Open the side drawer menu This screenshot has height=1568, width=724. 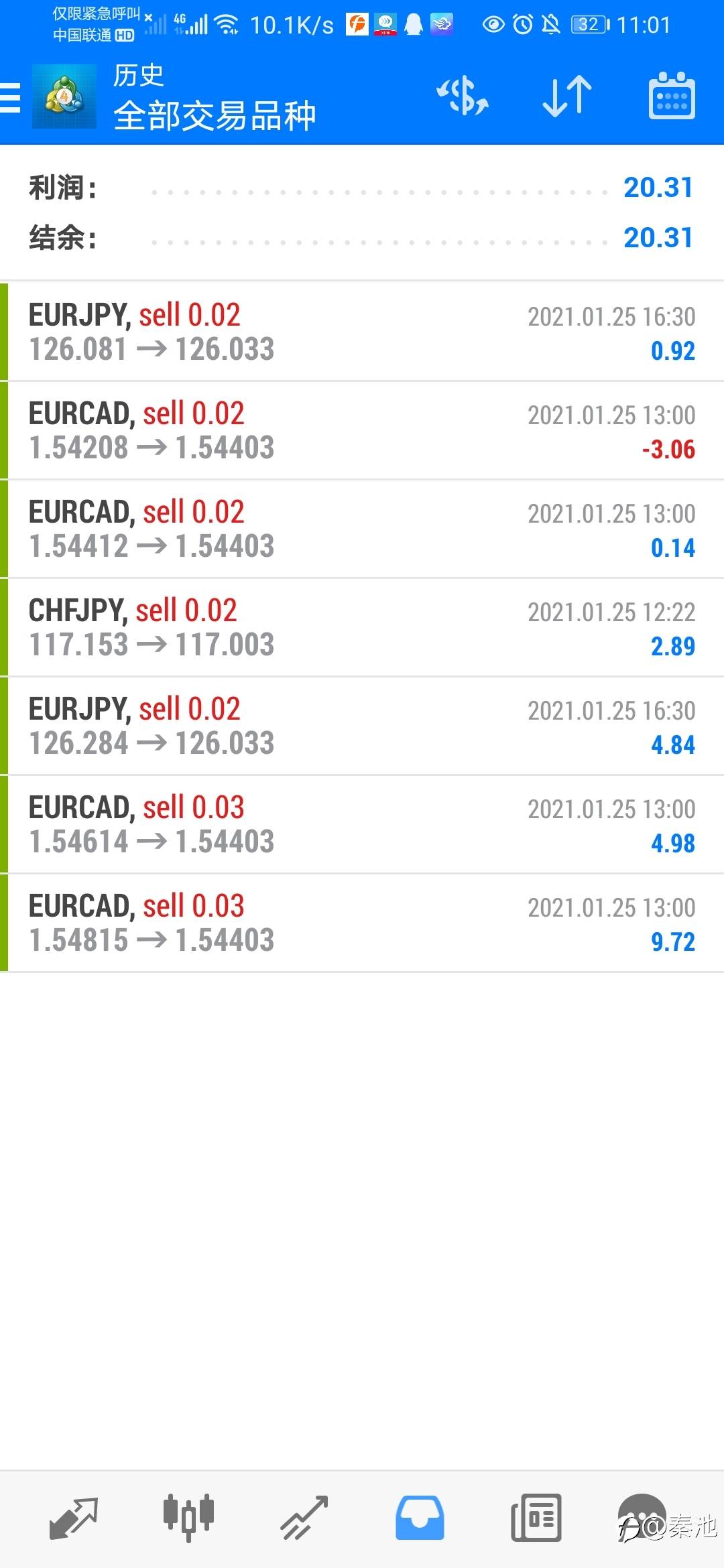point(12,98)
